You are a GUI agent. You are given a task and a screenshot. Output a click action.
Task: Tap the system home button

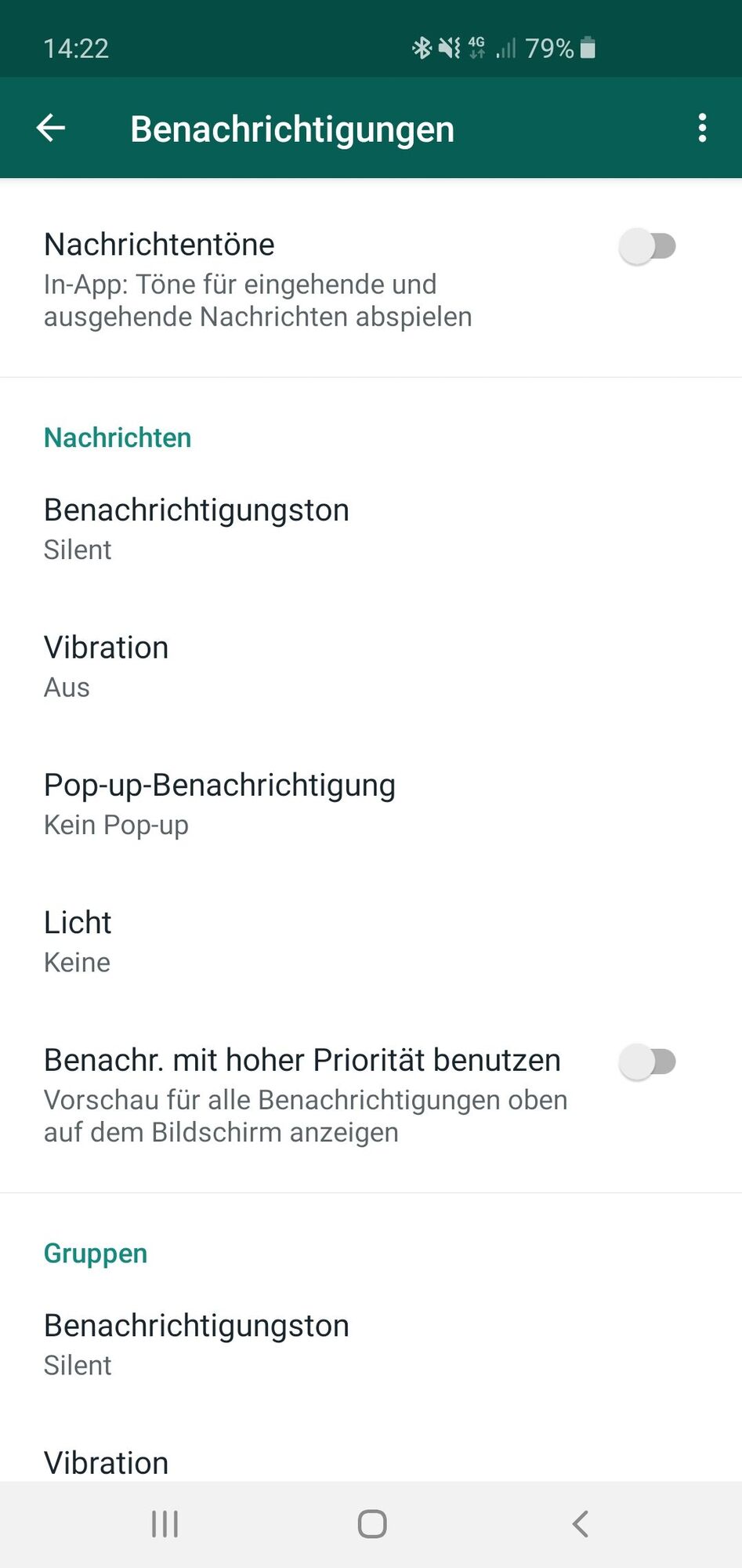click(372, 1524)
